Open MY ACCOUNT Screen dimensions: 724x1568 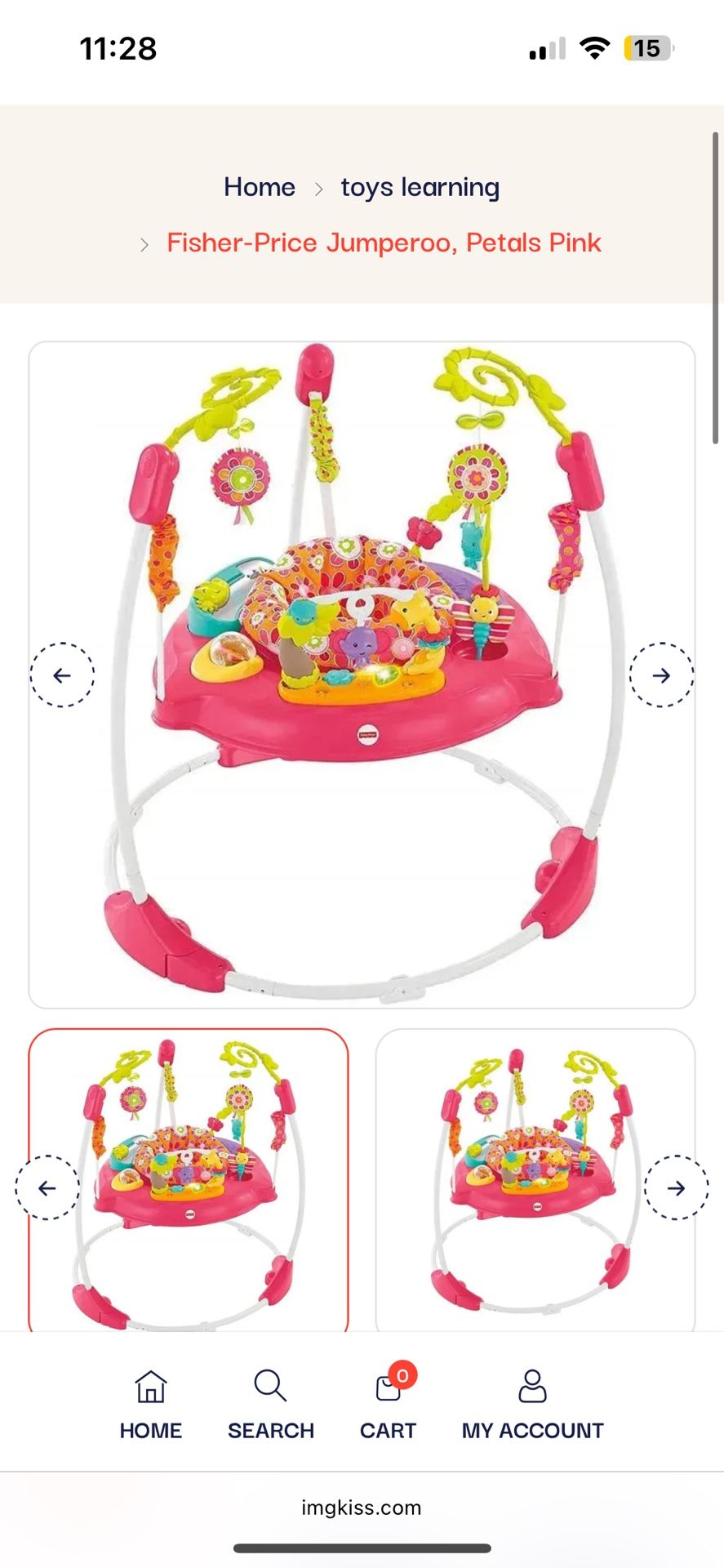(x=532, y=1405)
